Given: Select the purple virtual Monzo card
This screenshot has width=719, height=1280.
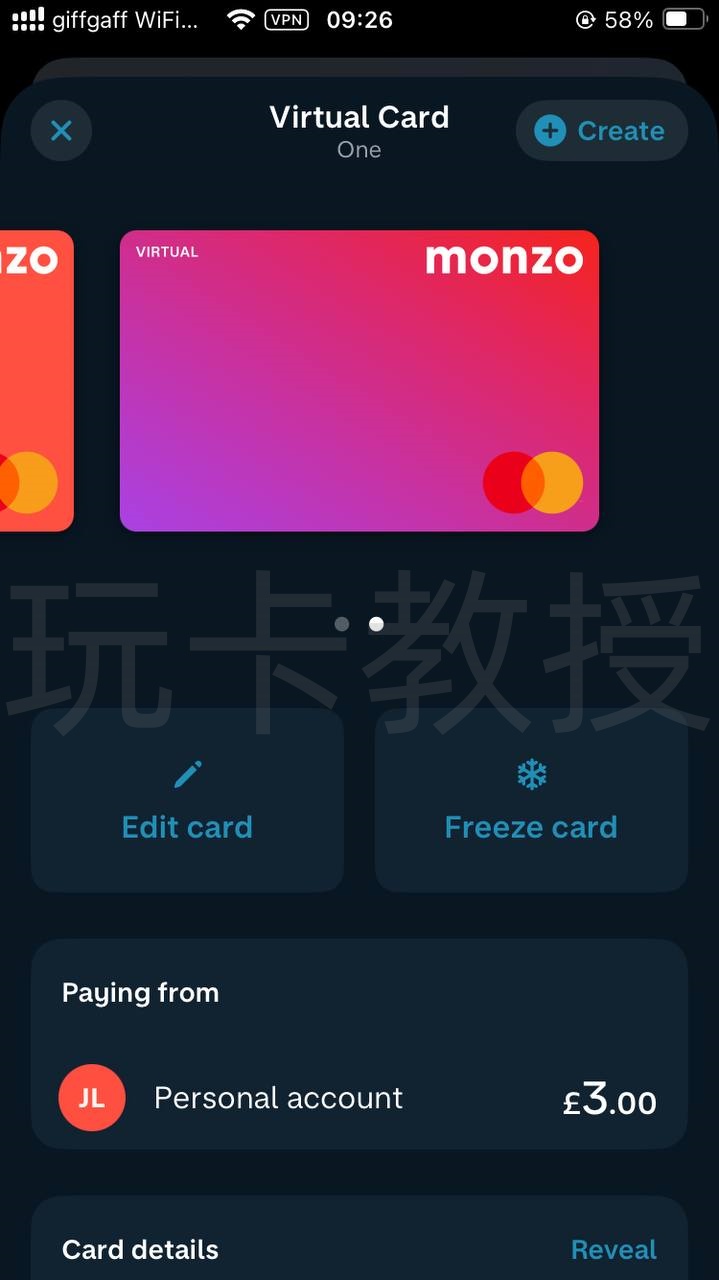Looking at the screenshot, I should (x=359, y=380).
